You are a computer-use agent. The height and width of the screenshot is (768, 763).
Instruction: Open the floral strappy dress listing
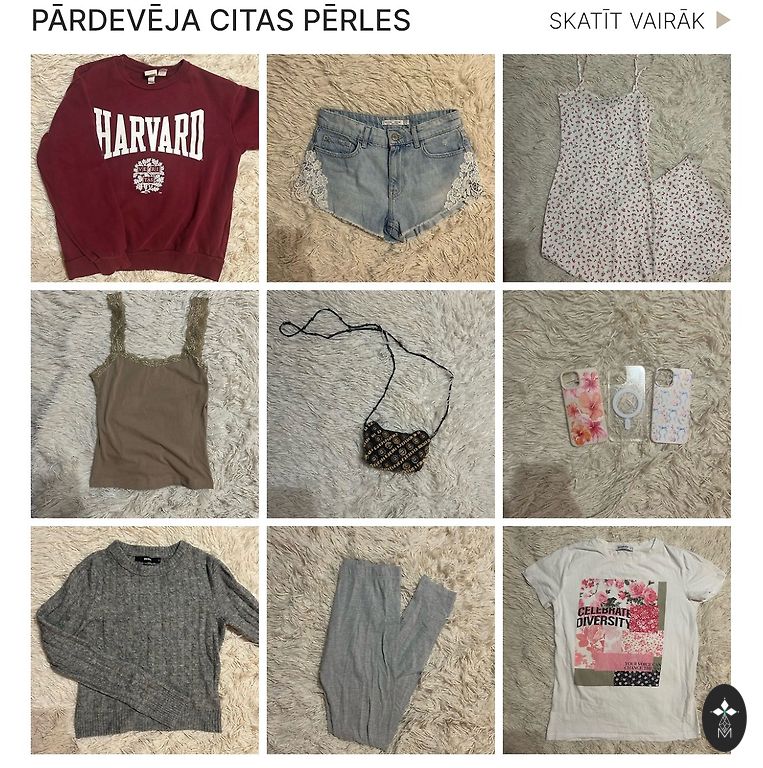click(616, 168)
